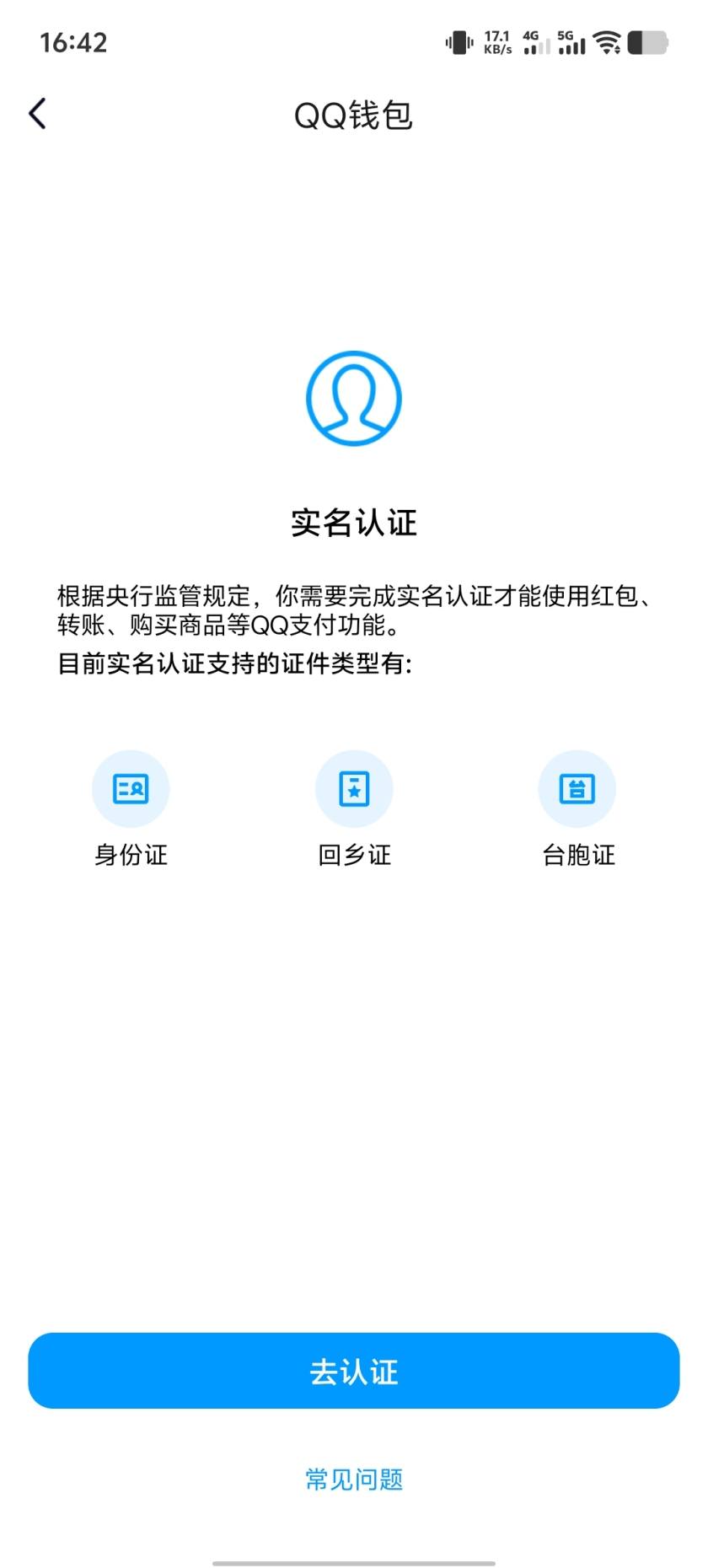
Task: Open the 常见问题 FAQ link
Action: tap(354, 1478)
